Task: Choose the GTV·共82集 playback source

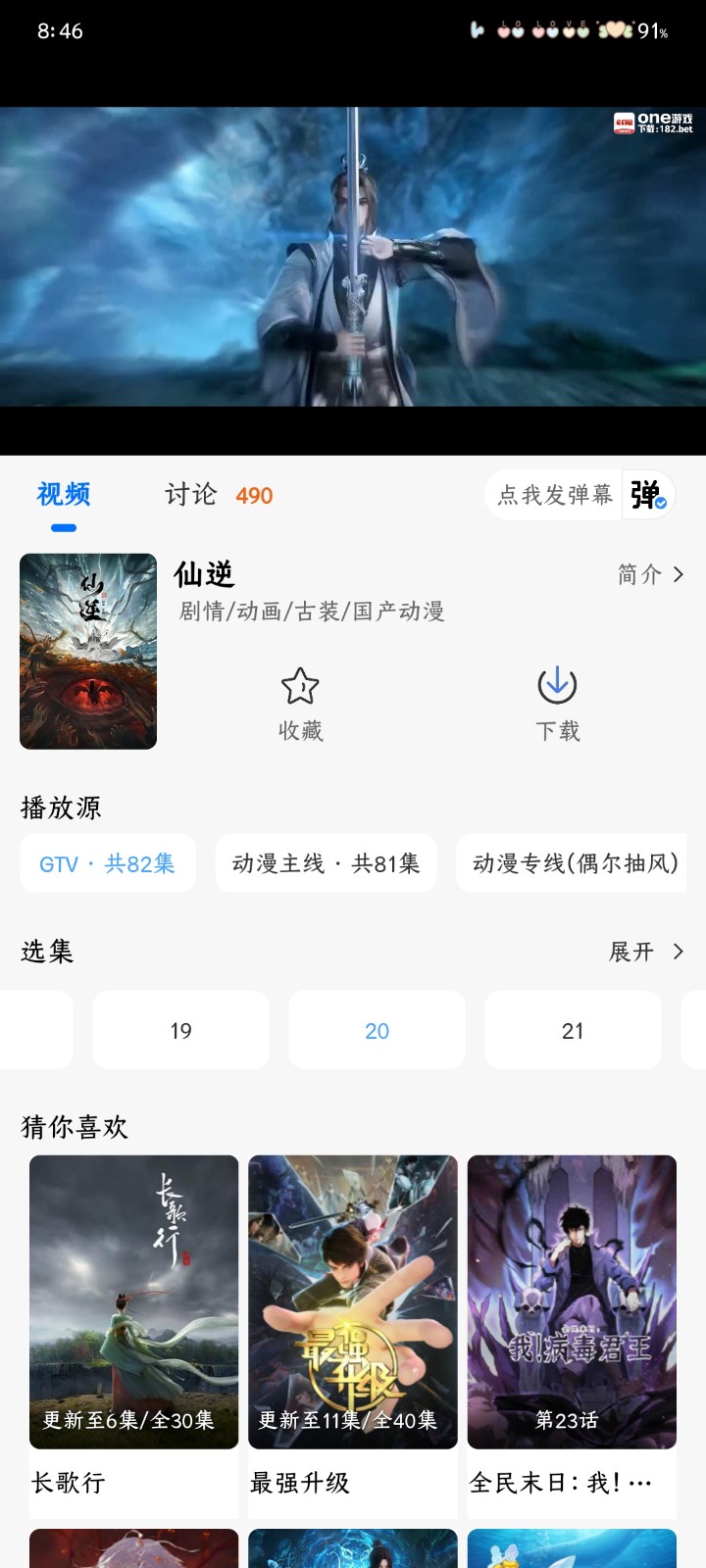Action: coord(107,863)
